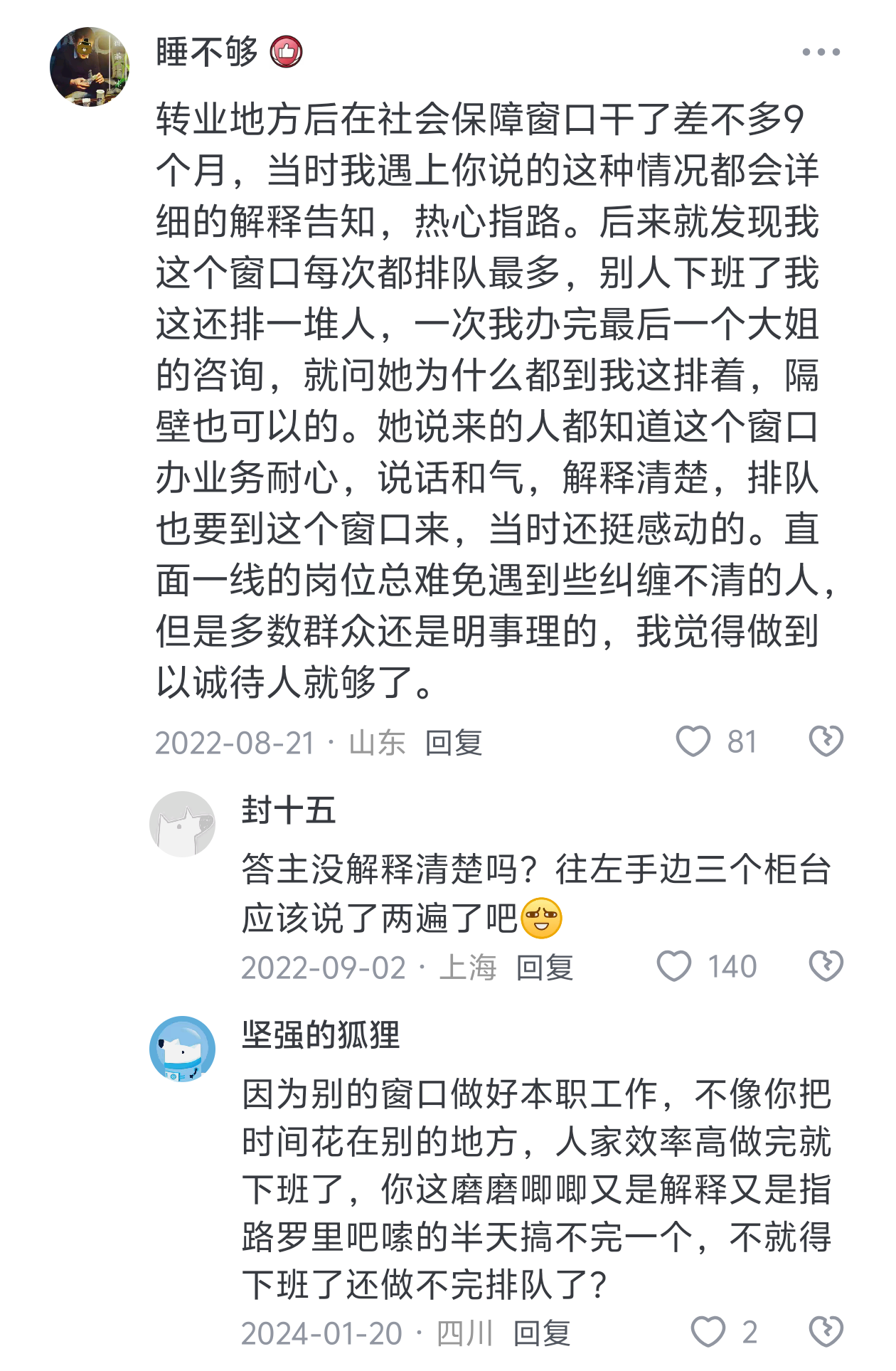Like 封十五's reply with 140 likes
Screen dimensions: 896x1371
(674, 966)
